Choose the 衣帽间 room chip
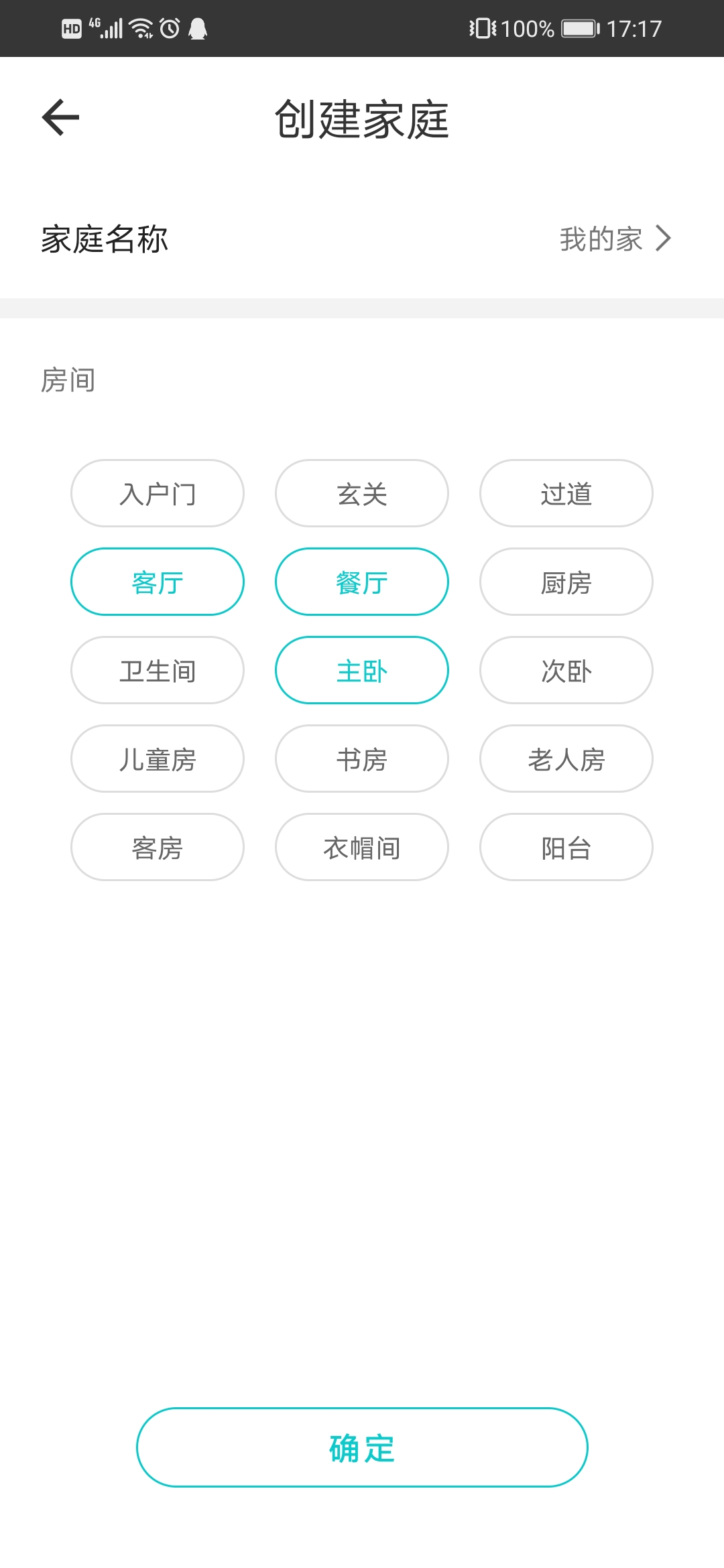The image size is (724, 1568). coord(362,848)
